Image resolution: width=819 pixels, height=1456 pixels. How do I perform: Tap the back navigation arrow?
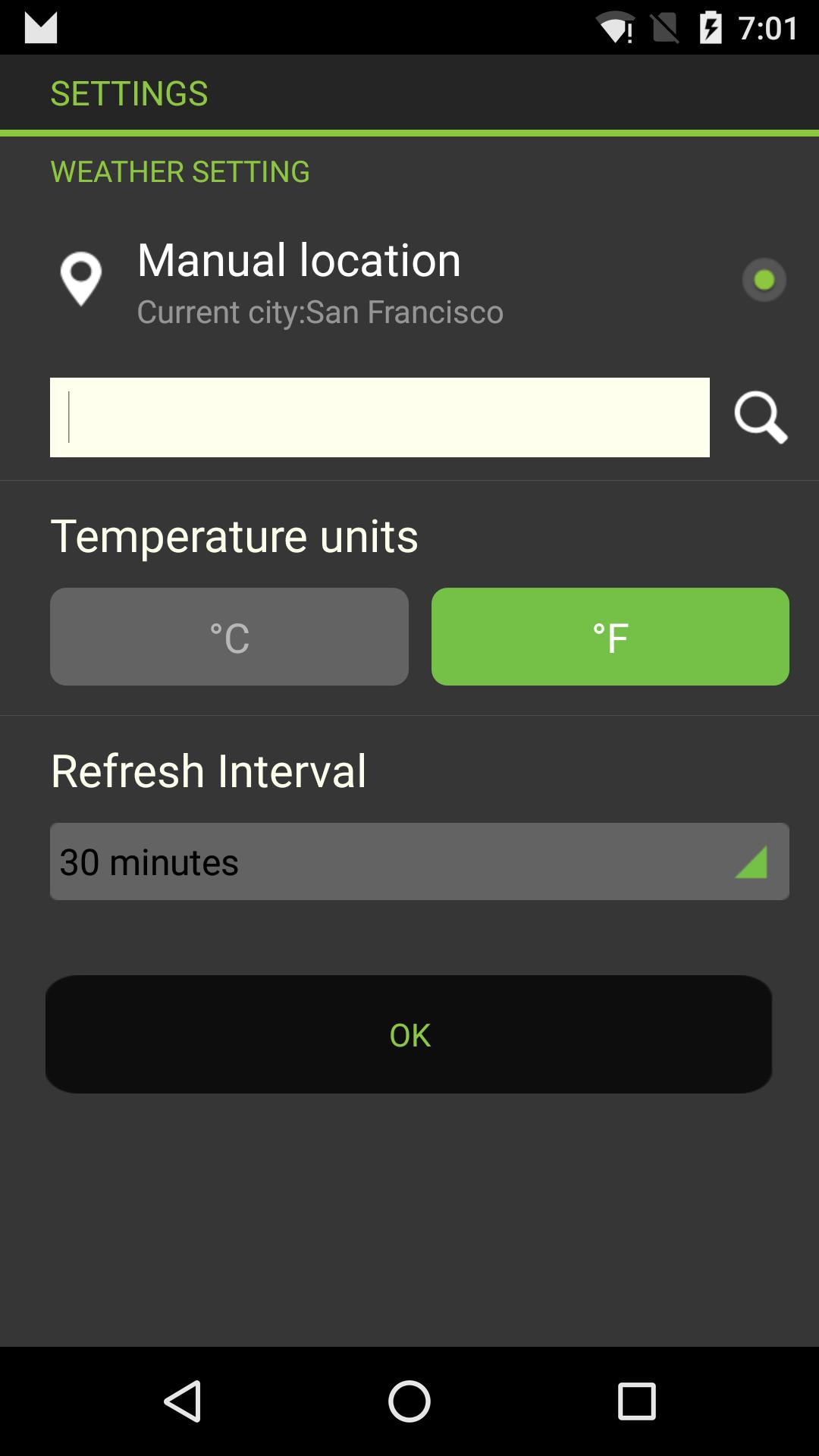click(x=180, y=1399)
